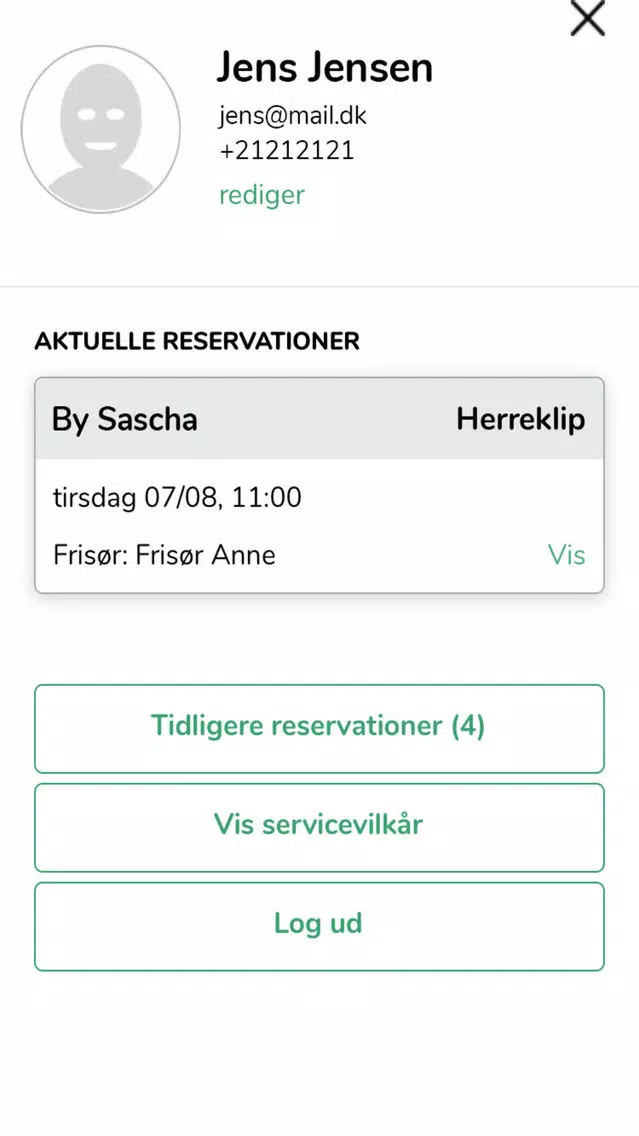Image resolution: width=639 pixels, height=1136 pixels.
Task: Tap Vis on the Frisør Anne reservation
Action: pyautogui.click(x=566, y=555)
